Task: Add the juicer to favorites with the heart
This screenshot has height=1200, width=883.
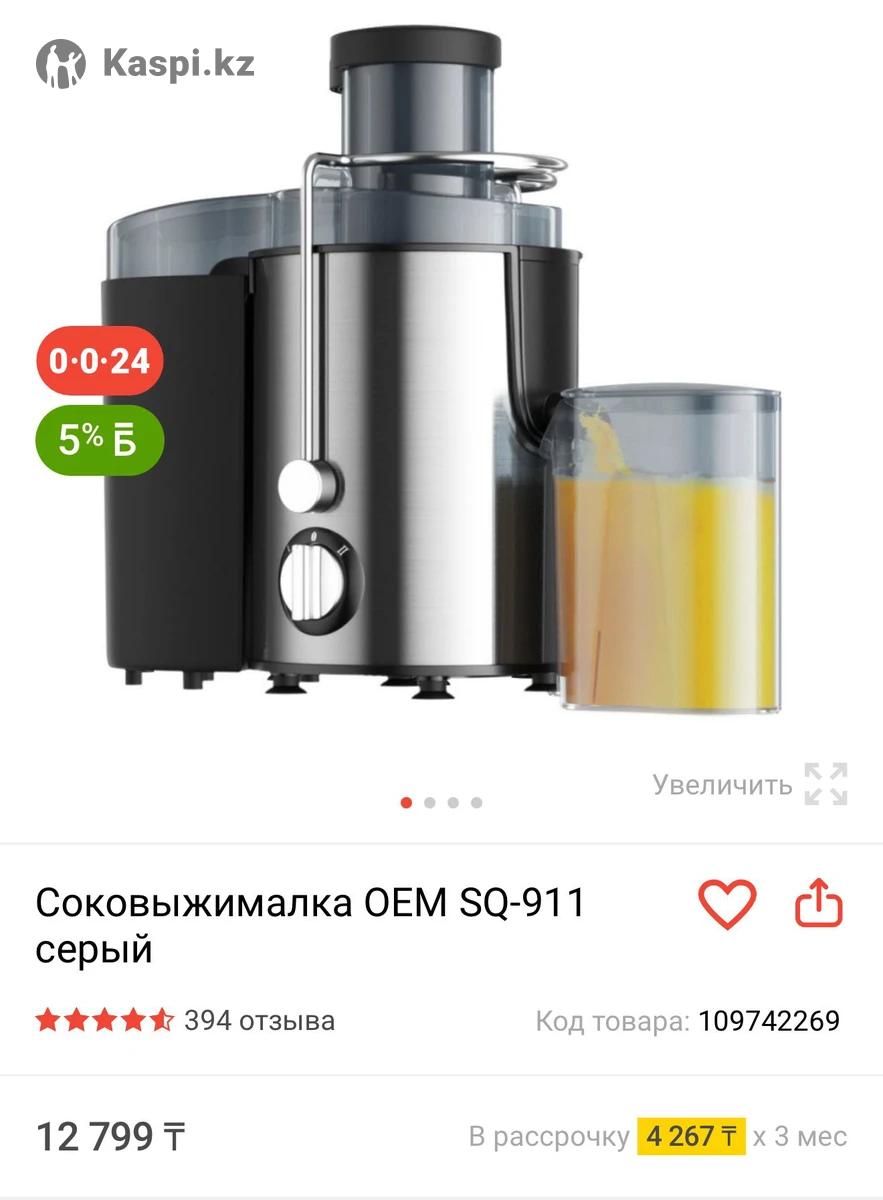Action: pyautogui.click(x=727, y=904)
